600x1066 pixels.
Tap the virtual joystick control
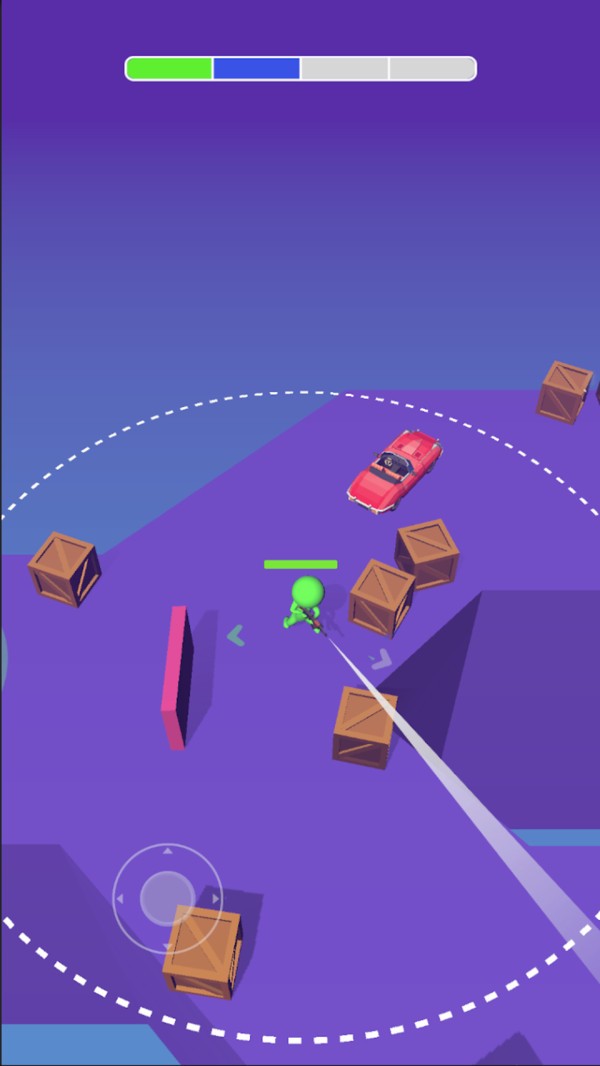coord(167,897)
